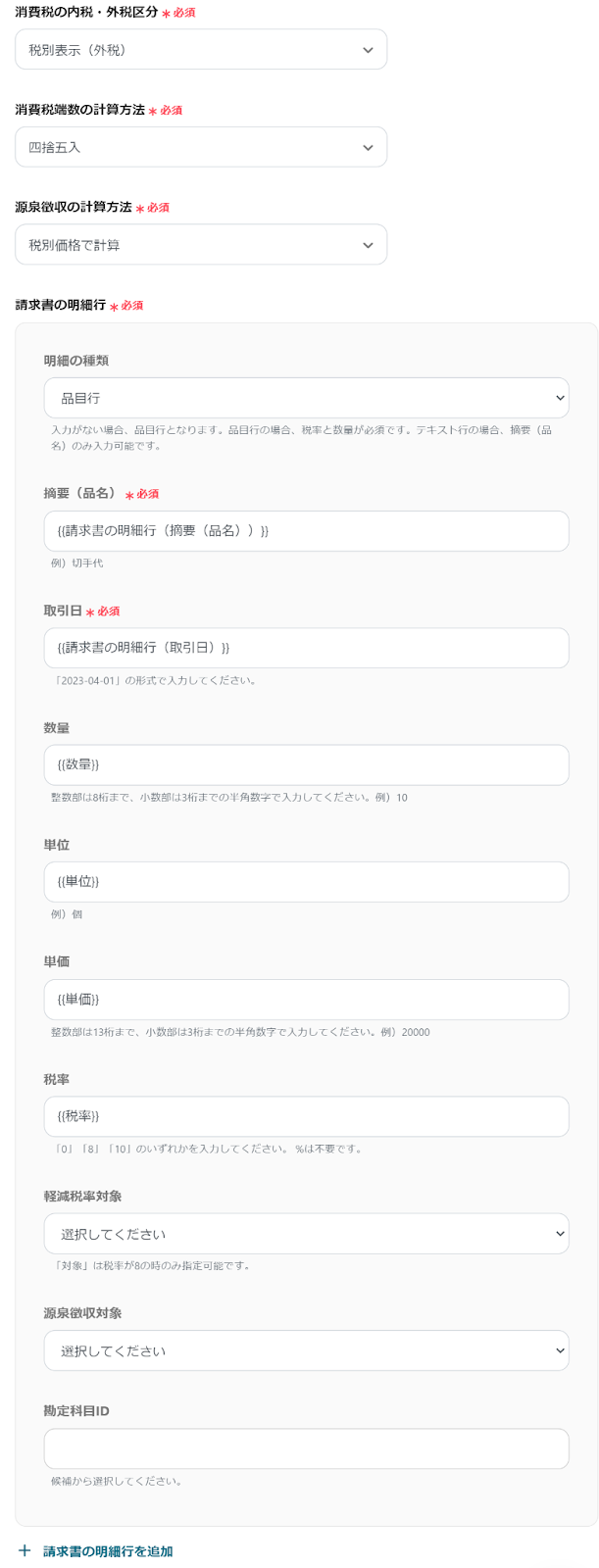Viewport: 599px width, 1568px height.
Task: Add a row with 請求書の明細行を追加
Action: pyautogui.click(x=107, y=1551)
